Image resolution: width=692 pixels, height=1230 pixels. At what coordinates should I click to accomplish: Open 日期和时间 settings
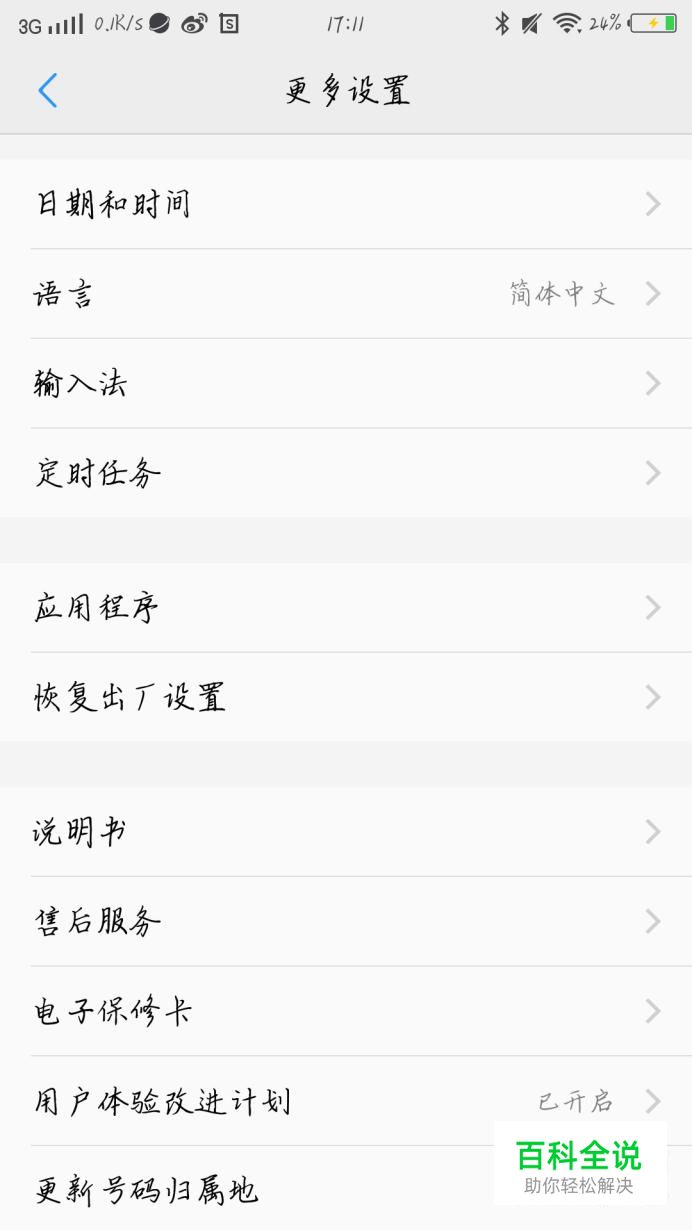[346, 204]
